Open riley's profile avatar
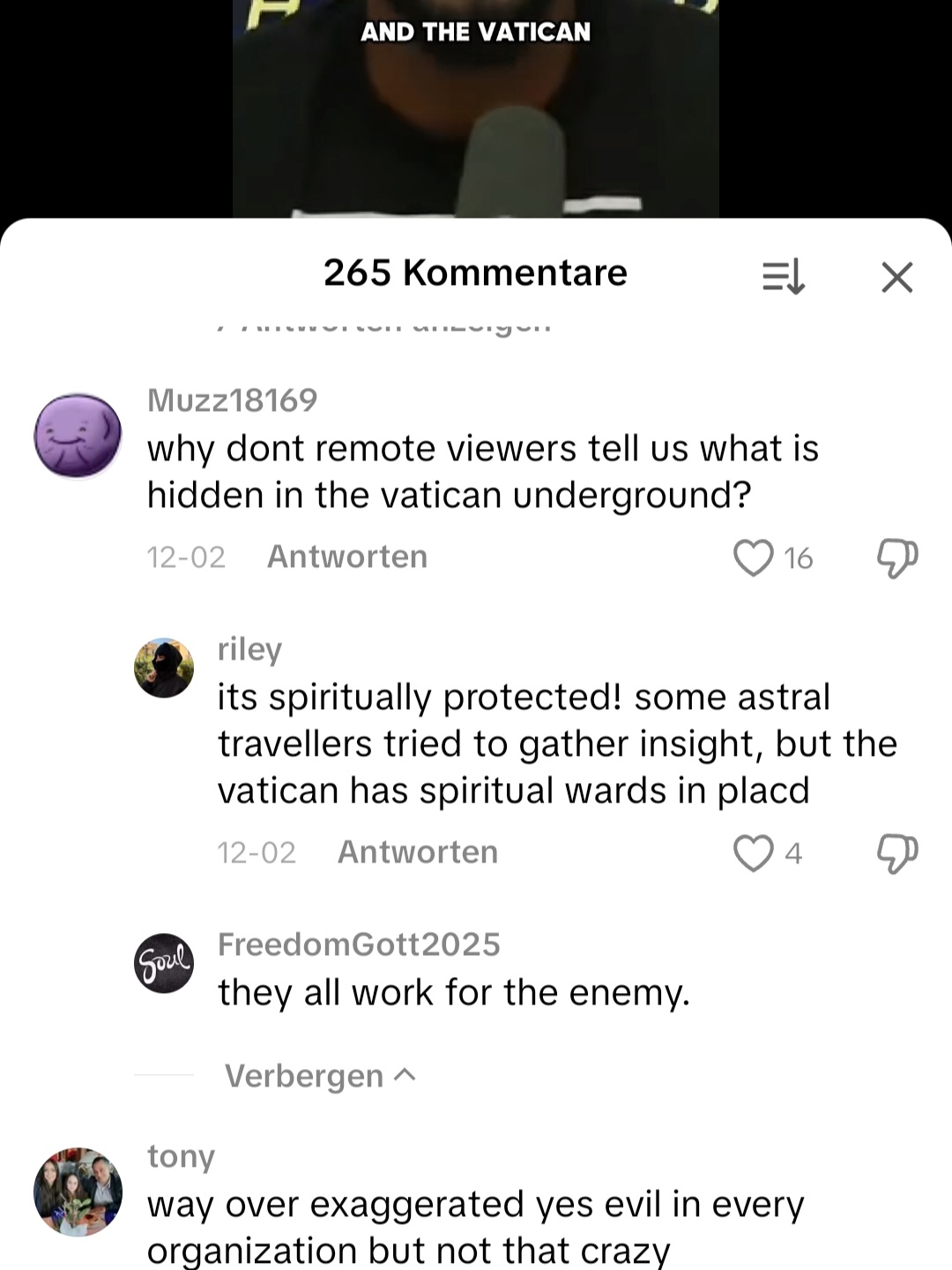The width and height of the screenshot is (952, 1270). tap(164, 669)
